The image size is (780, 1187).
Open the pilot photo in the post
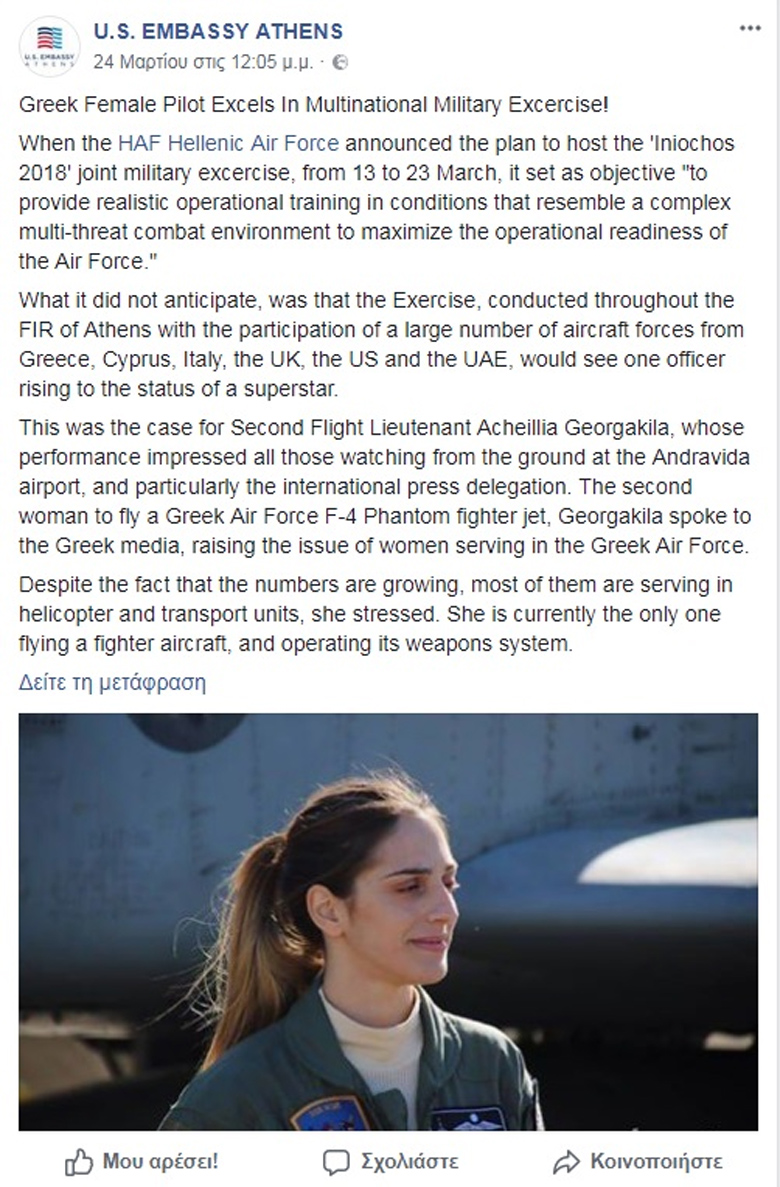click(x=388, y=920)
